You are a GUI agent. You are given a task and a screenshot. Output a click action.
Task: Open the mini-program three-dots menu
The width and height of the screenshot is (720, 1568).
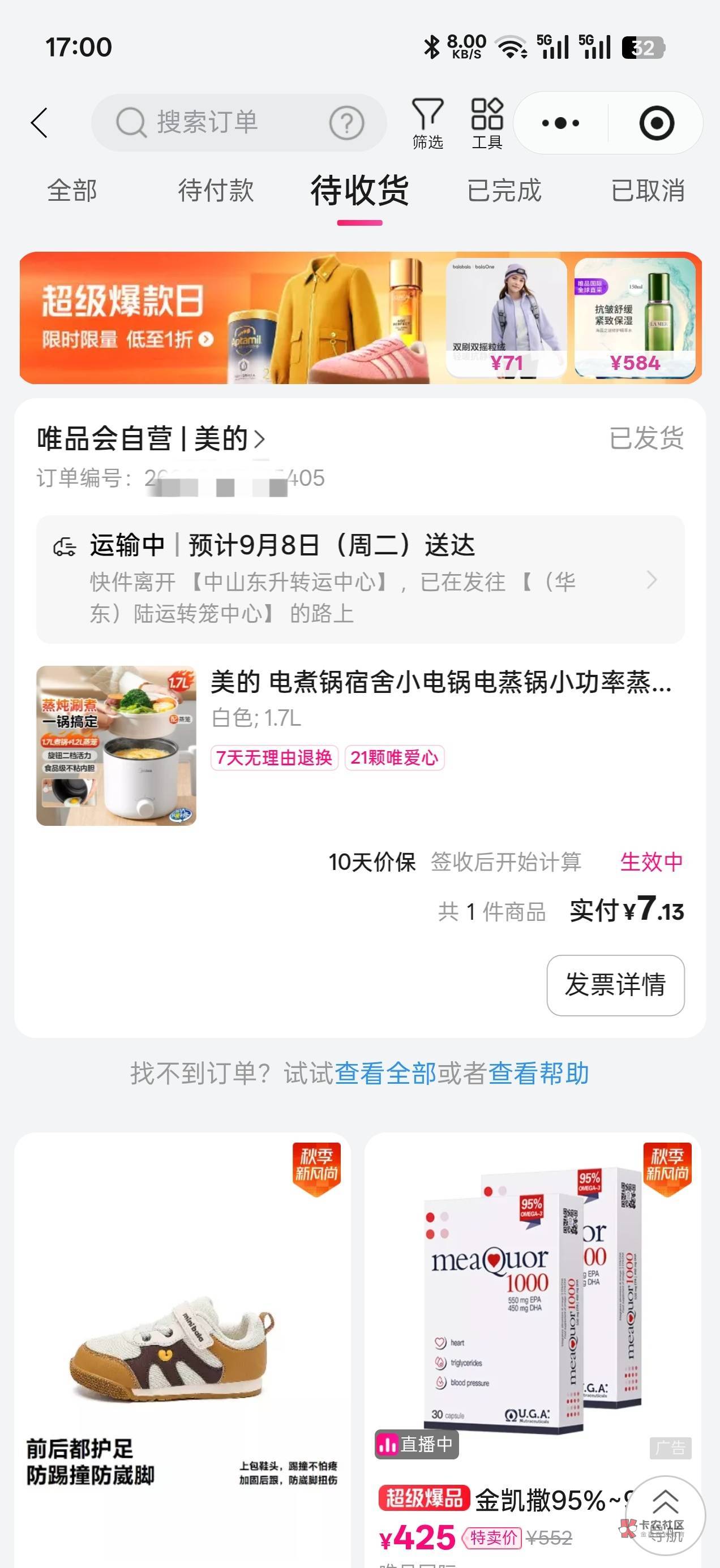560,123
